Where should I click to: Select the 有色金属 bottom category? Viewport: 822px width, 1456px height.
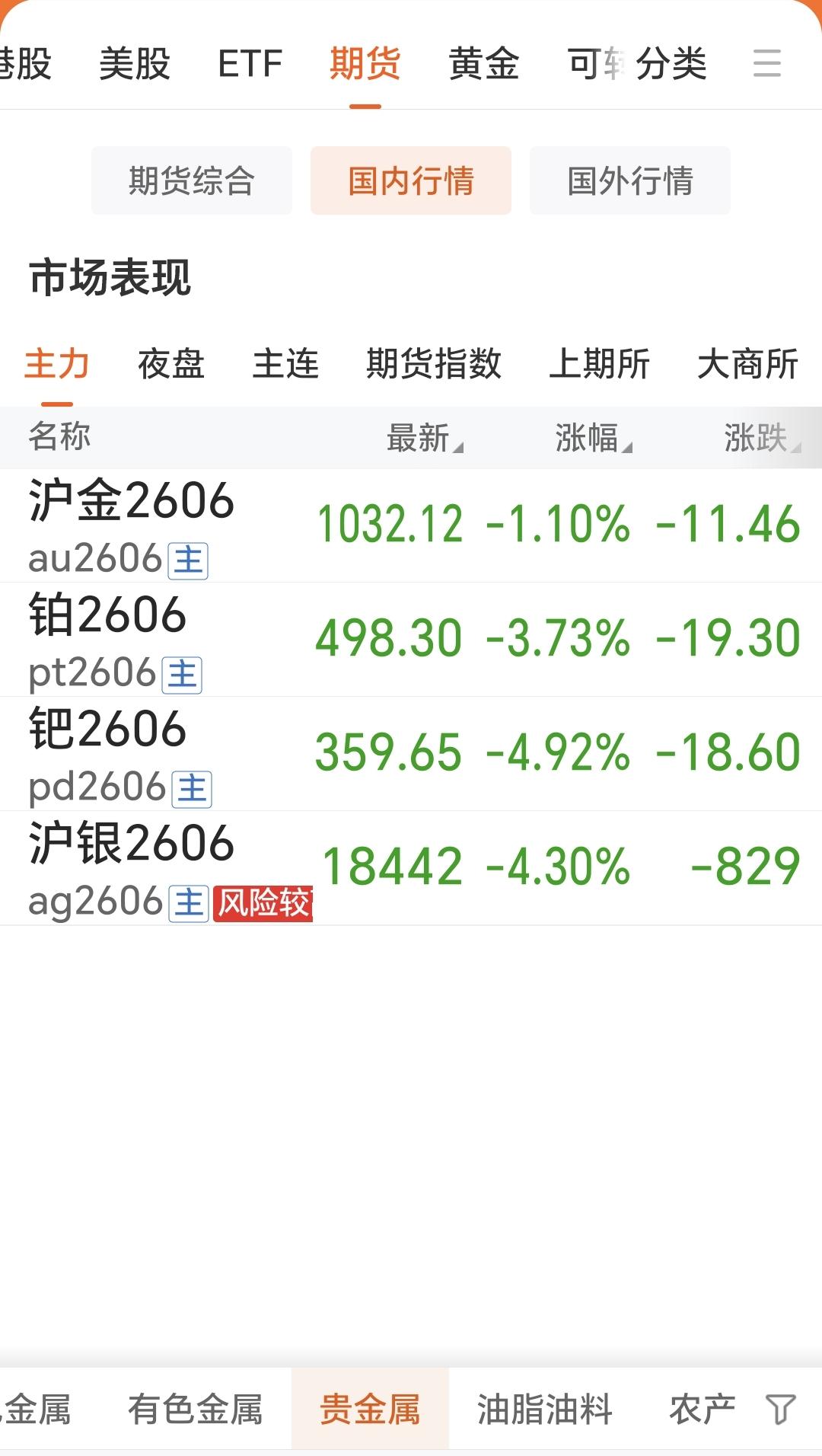pyautogui.click(x=196, y=1410)
